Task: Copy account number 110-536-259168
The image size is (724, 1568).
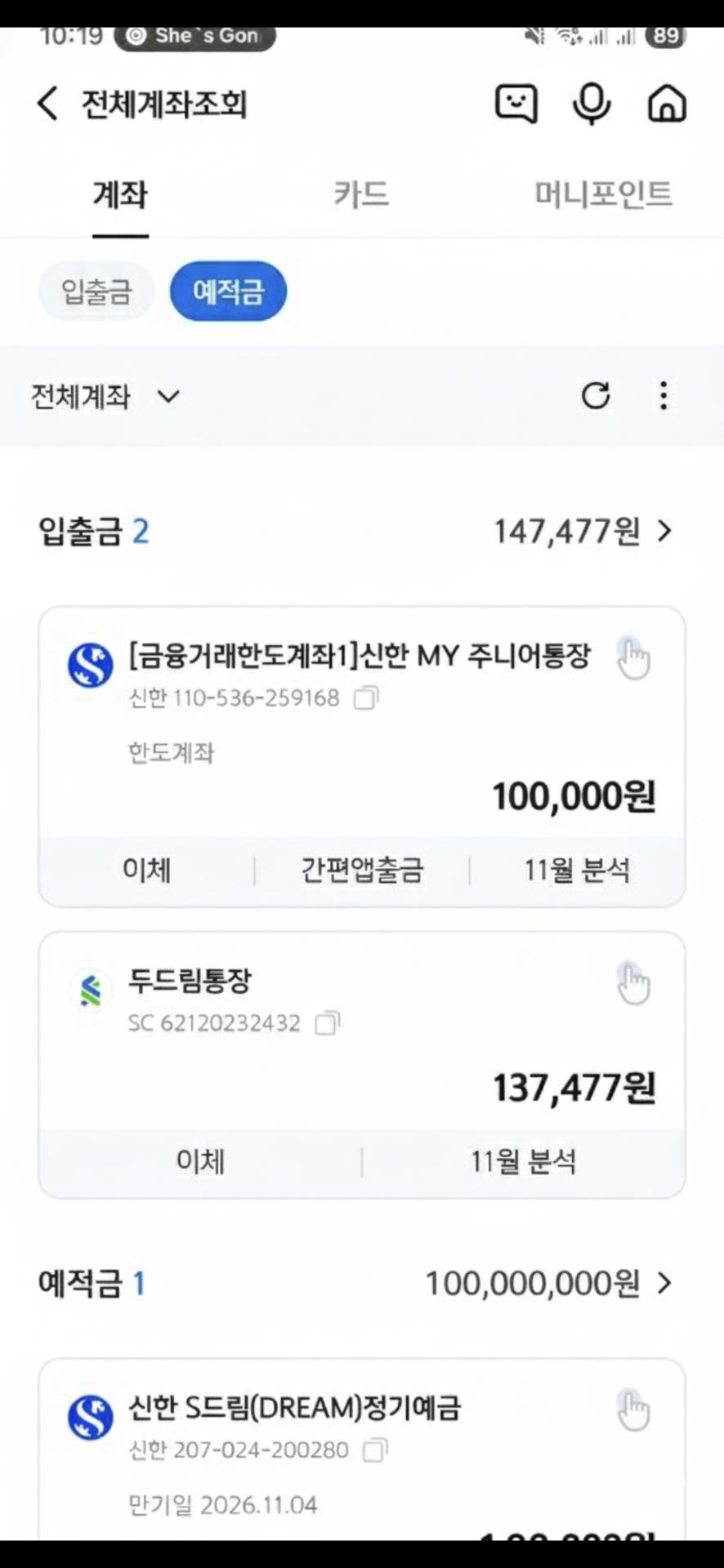Action: click(365, 699)
